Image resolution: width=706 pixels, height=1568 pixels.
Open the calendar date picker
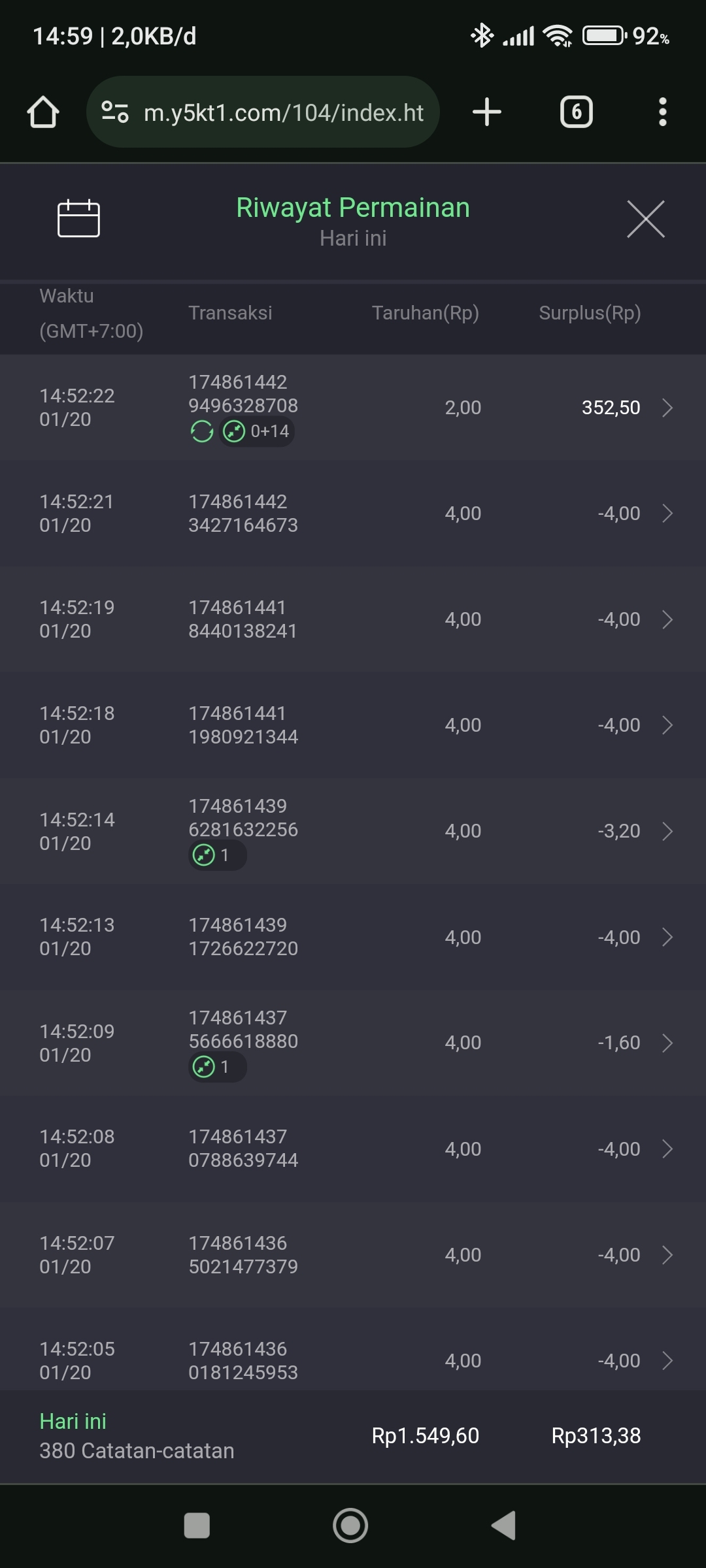pyautogui.click(x=78, y=218)
